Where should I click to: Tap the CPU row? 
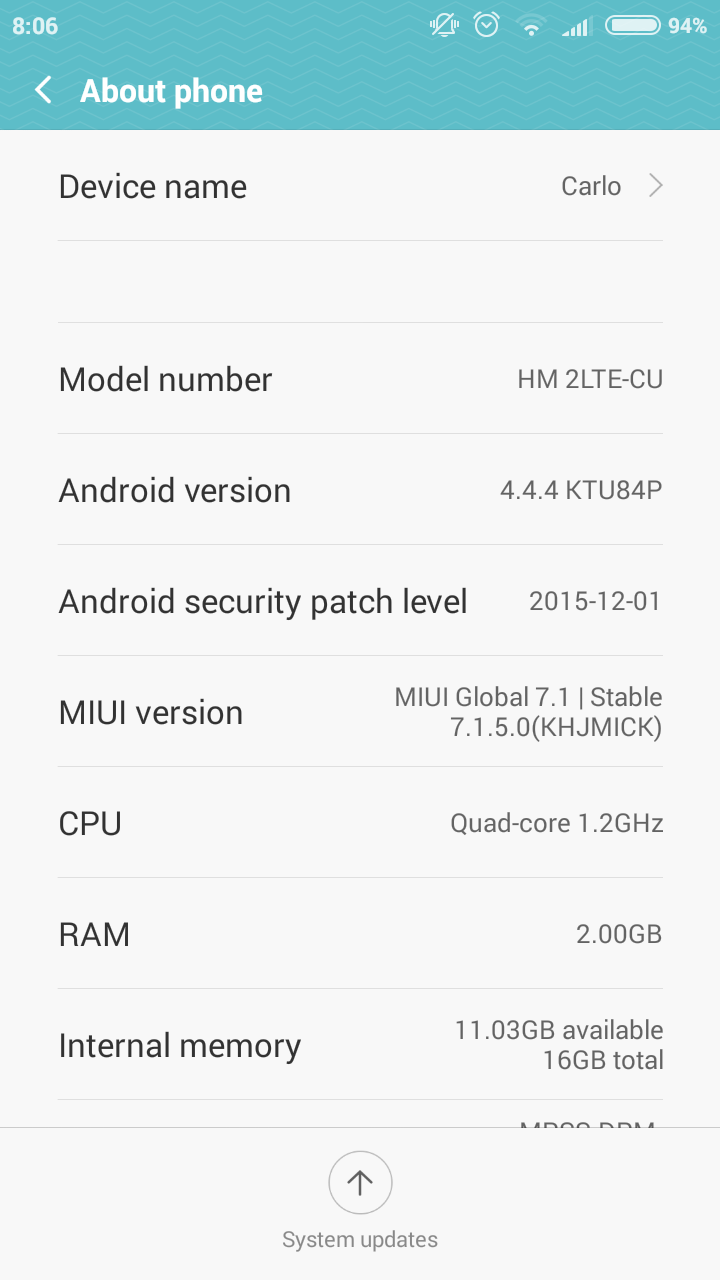point(360,823)
